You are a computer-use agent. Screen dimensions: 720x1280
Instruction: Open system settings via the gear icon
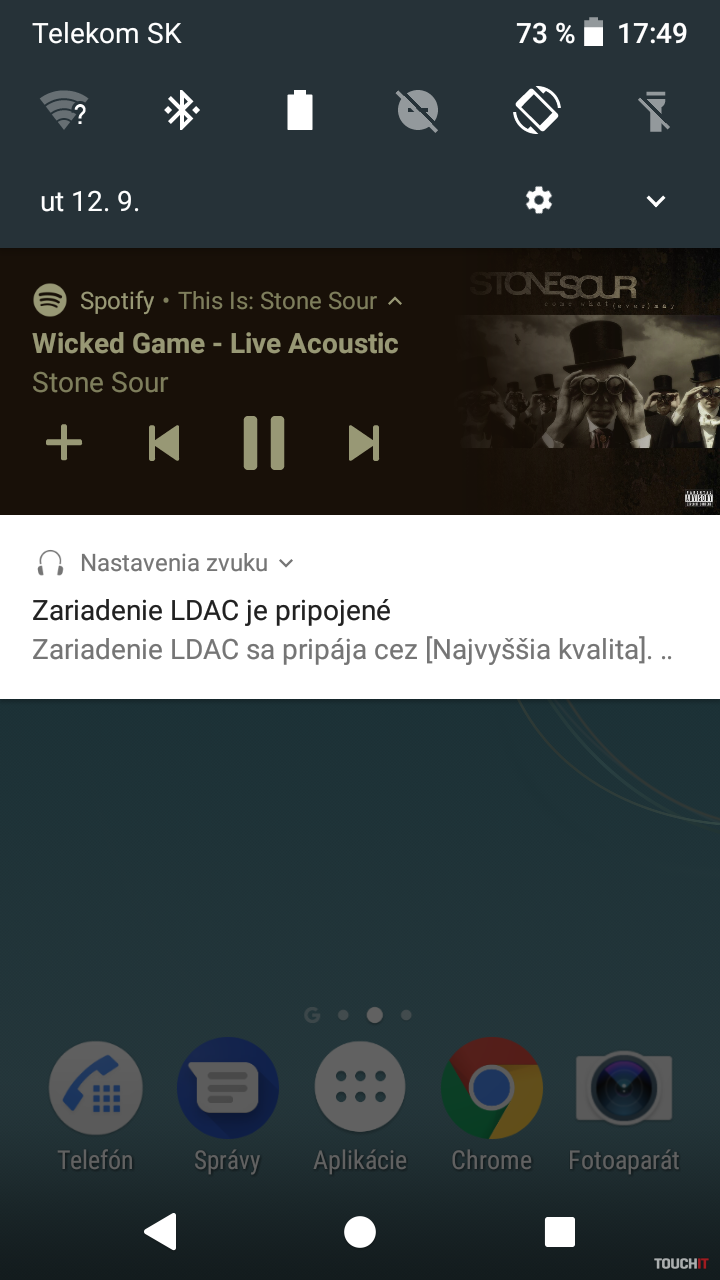(x=539, y=201)
